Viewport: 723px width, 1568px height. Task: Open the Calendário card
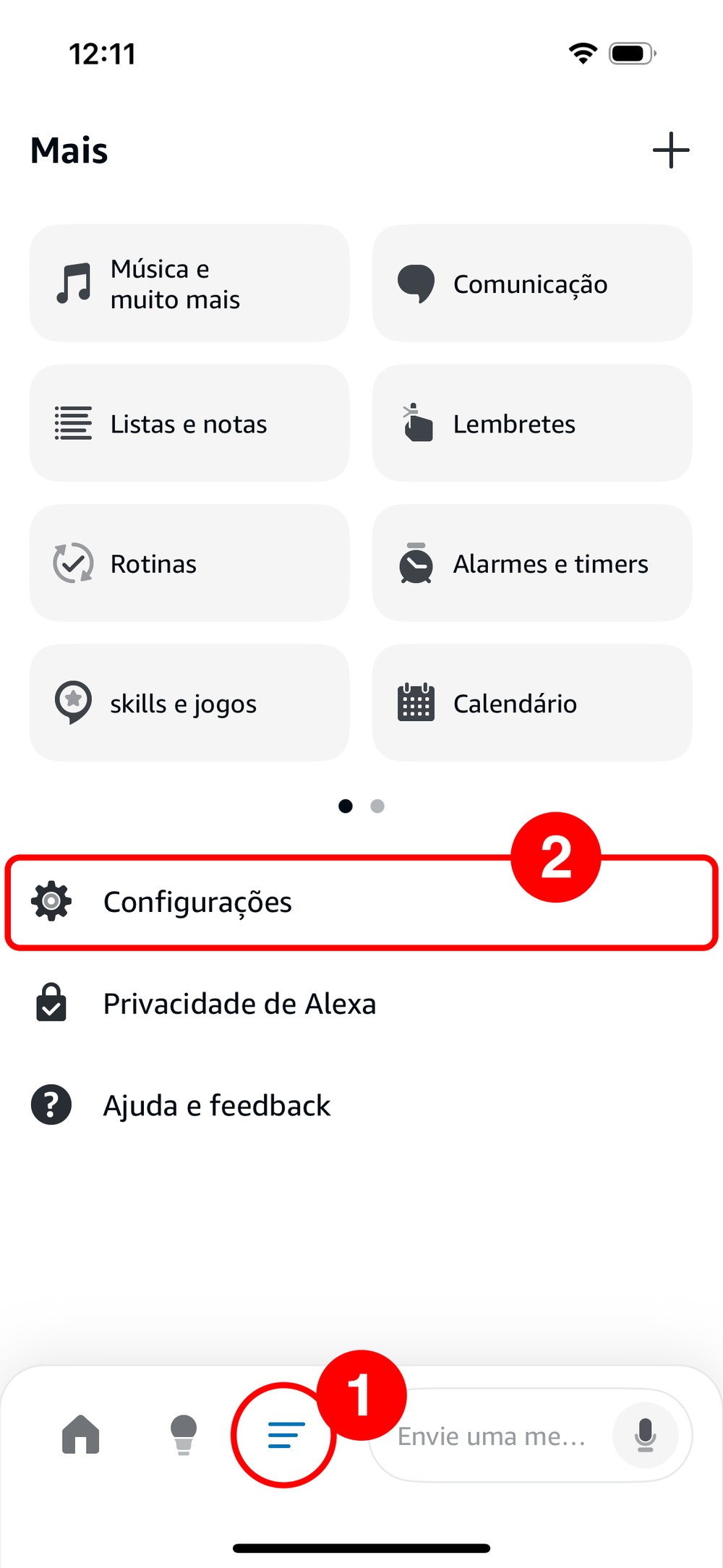[x=532, y=703]
